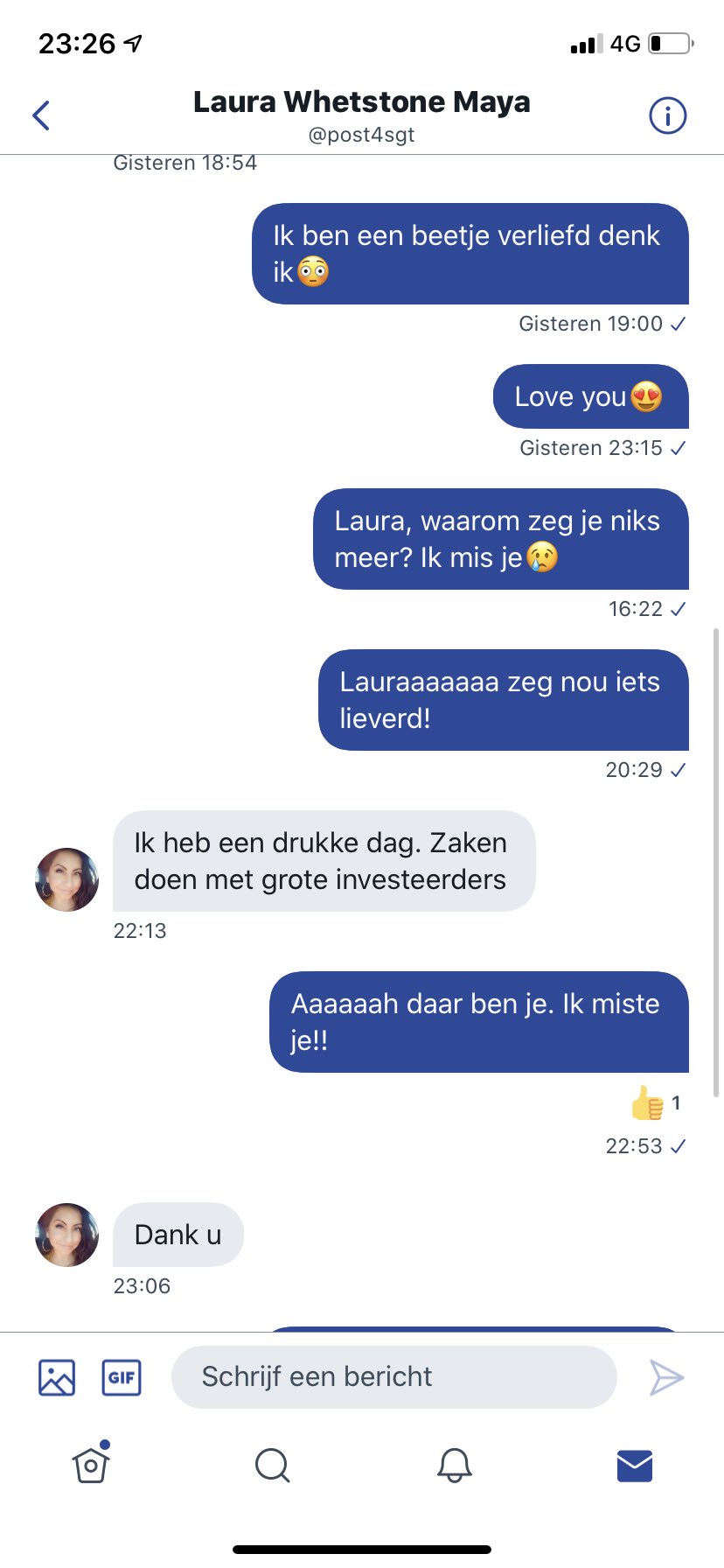Open Laura's avatar next to 'Dank u'
The height and width of the screenshot is (1568, 724).
[x=66, y=1235]
